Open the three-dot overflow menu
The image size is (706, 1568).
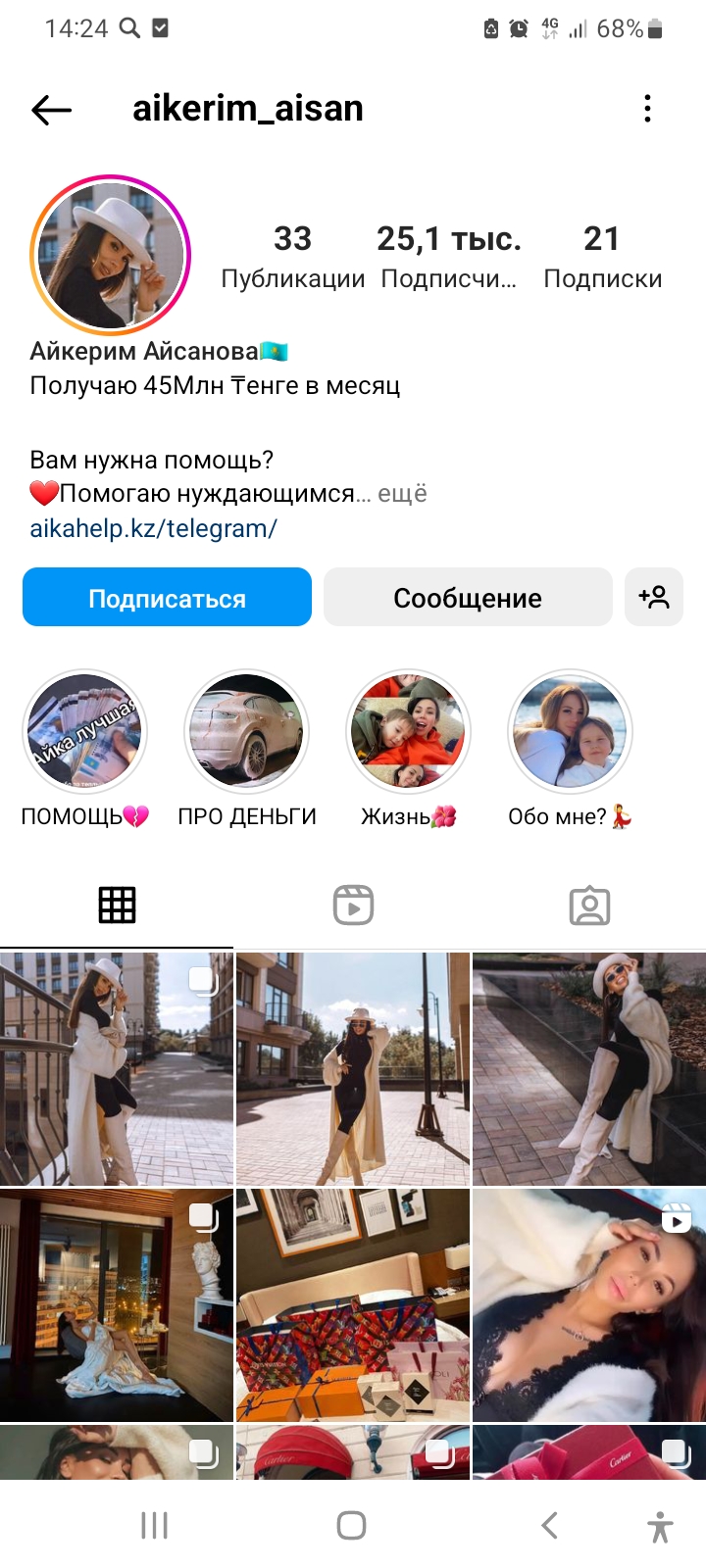(x=647, y=109)
